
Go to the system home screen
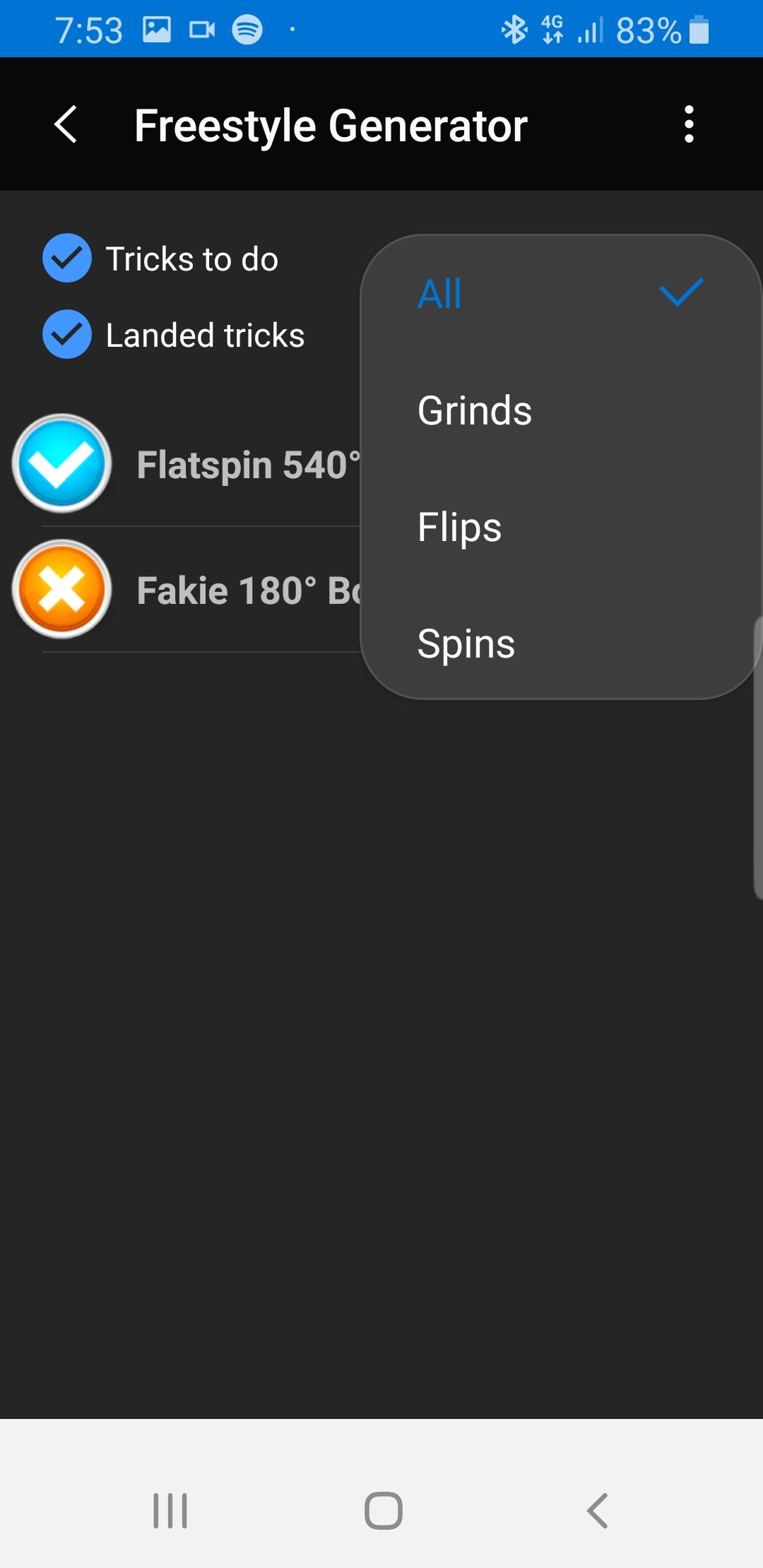pos(383,1511)
